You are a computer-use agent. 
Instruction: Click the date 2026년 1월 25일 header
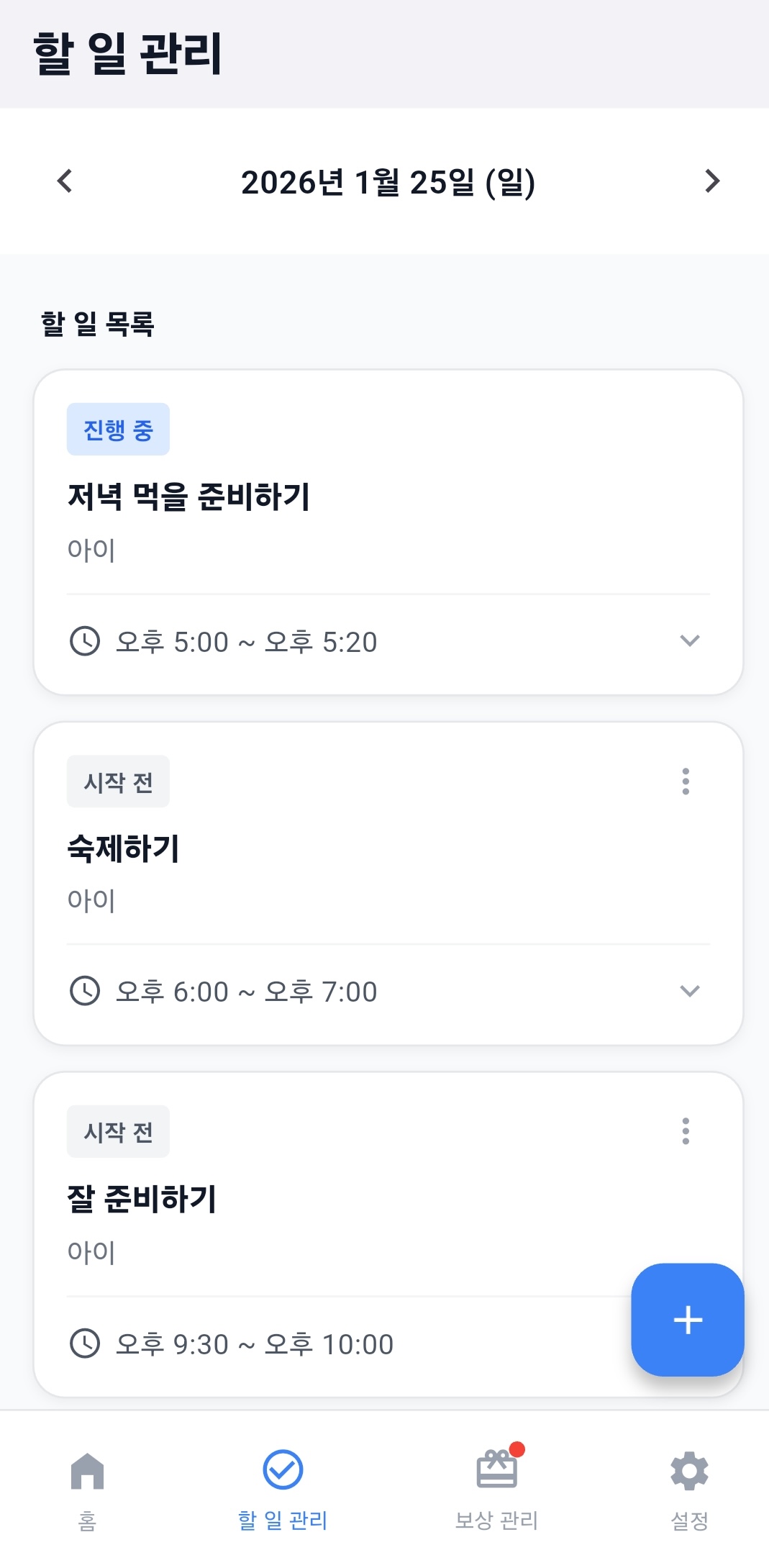tap(388, 181)
